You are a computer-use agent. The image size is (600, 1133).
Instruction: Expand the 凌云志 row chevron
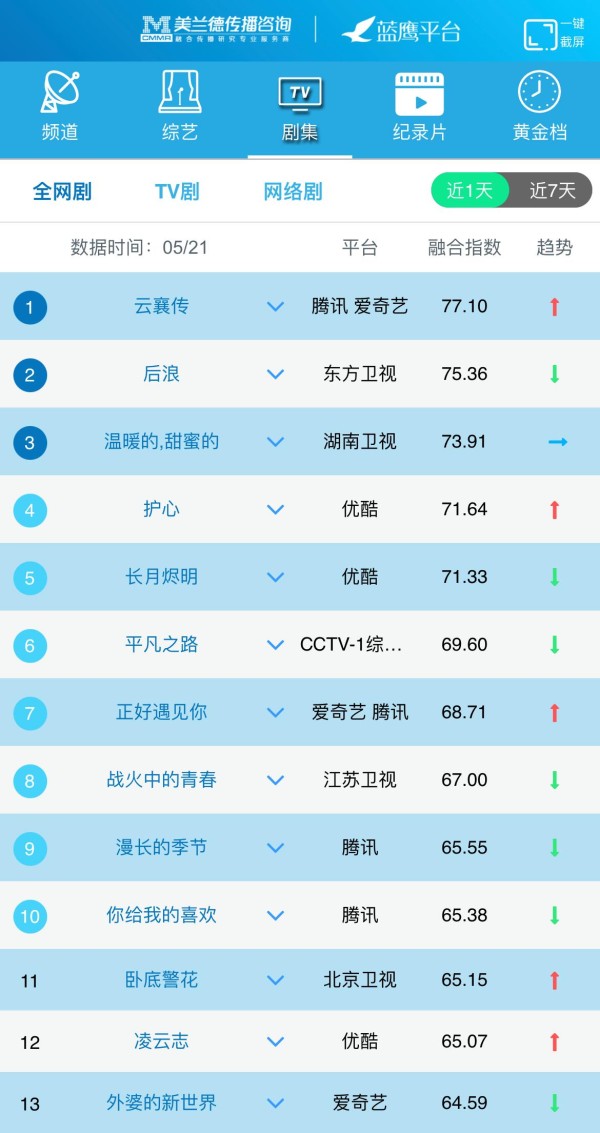pos(275,1042)
